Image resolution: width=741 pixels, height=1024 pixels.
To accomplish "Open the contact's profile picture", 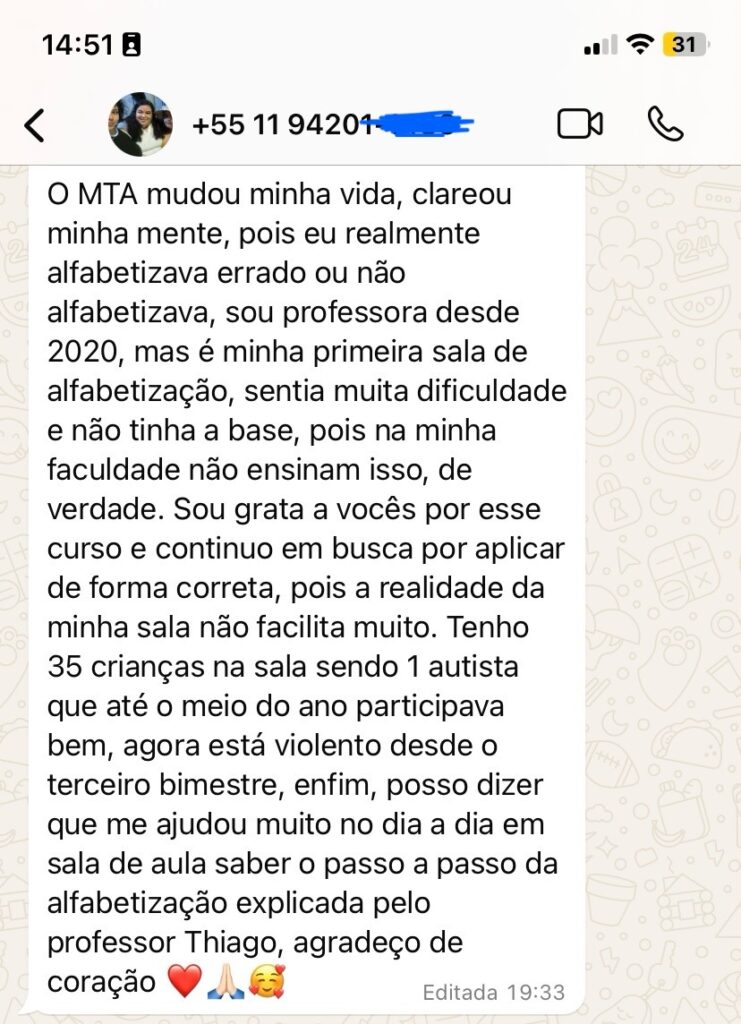I will click(141, 125).
